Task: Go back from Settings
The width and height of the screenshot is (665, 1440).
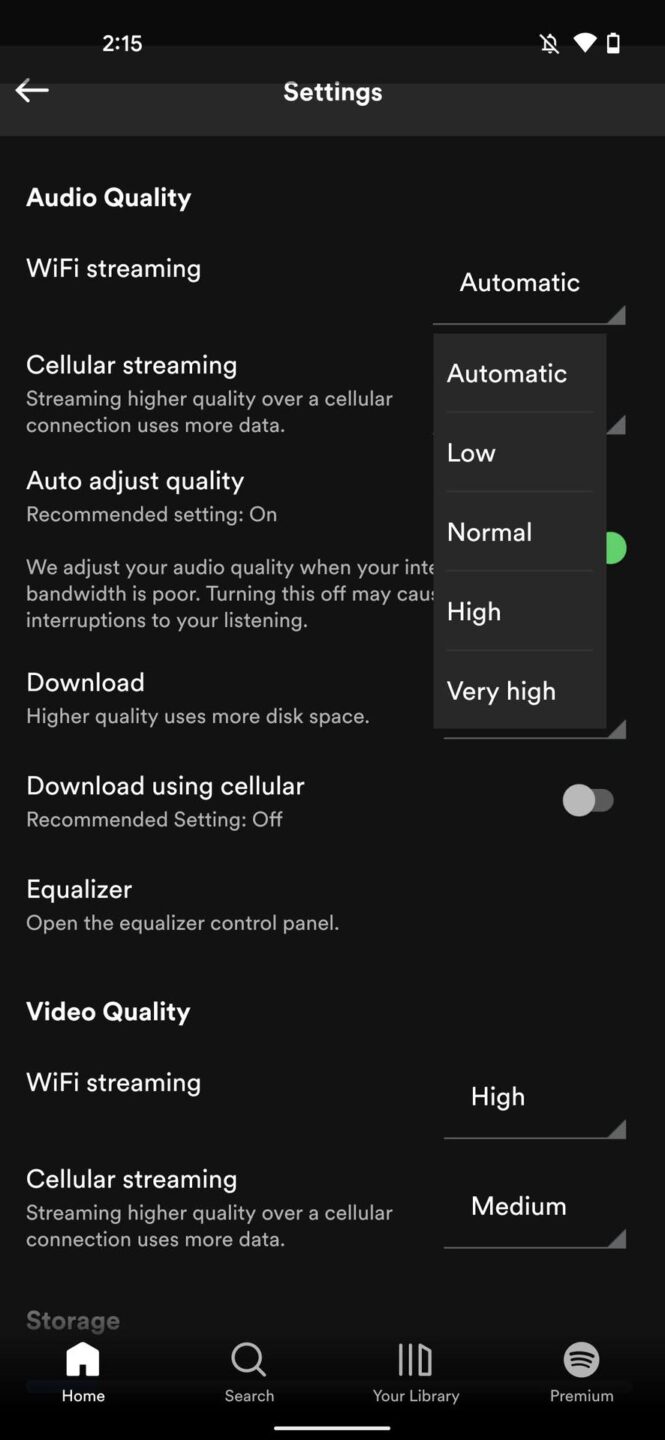Action: (32, 91)
